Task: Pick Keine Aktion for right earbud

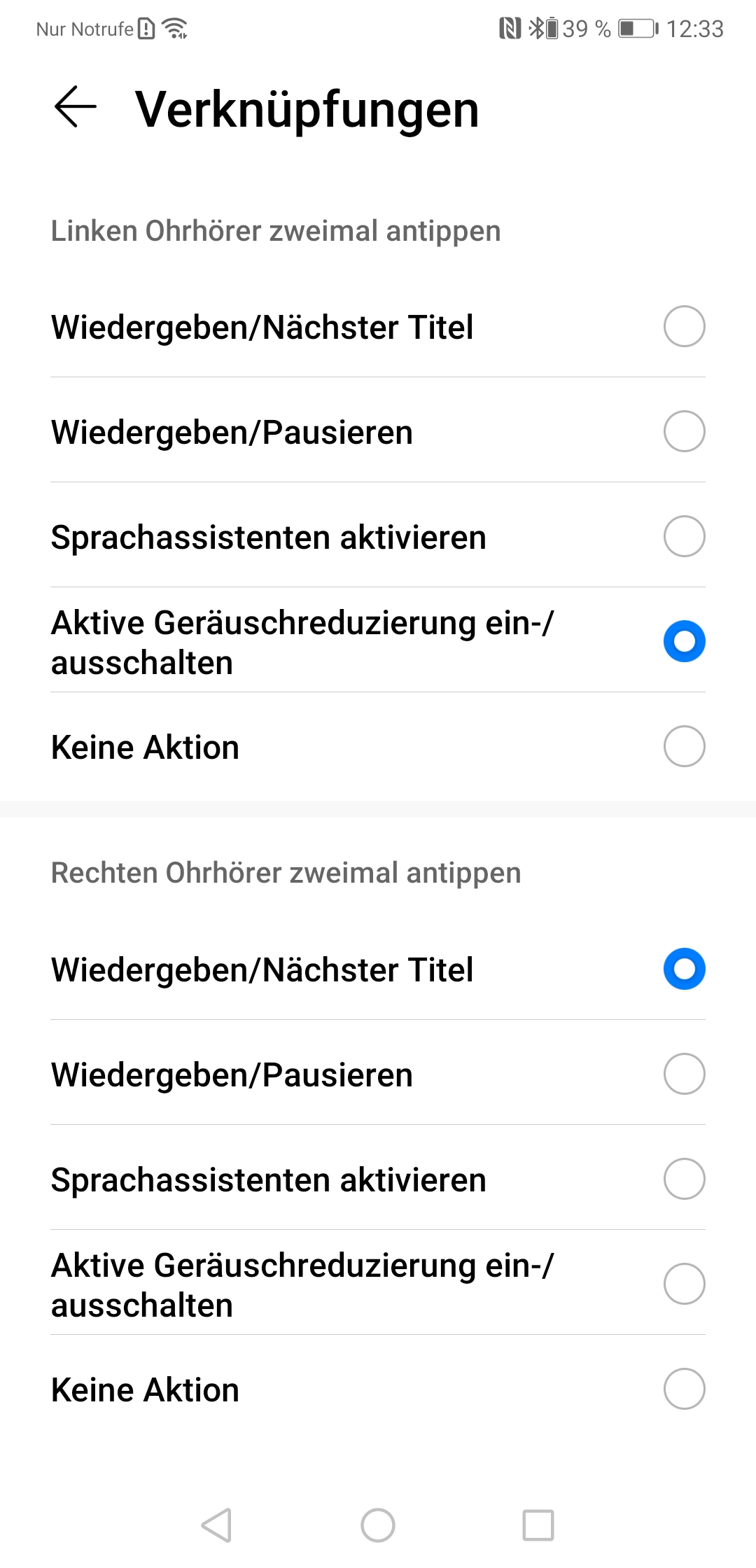Action: pyautogui.click(x=683, y=1389)
